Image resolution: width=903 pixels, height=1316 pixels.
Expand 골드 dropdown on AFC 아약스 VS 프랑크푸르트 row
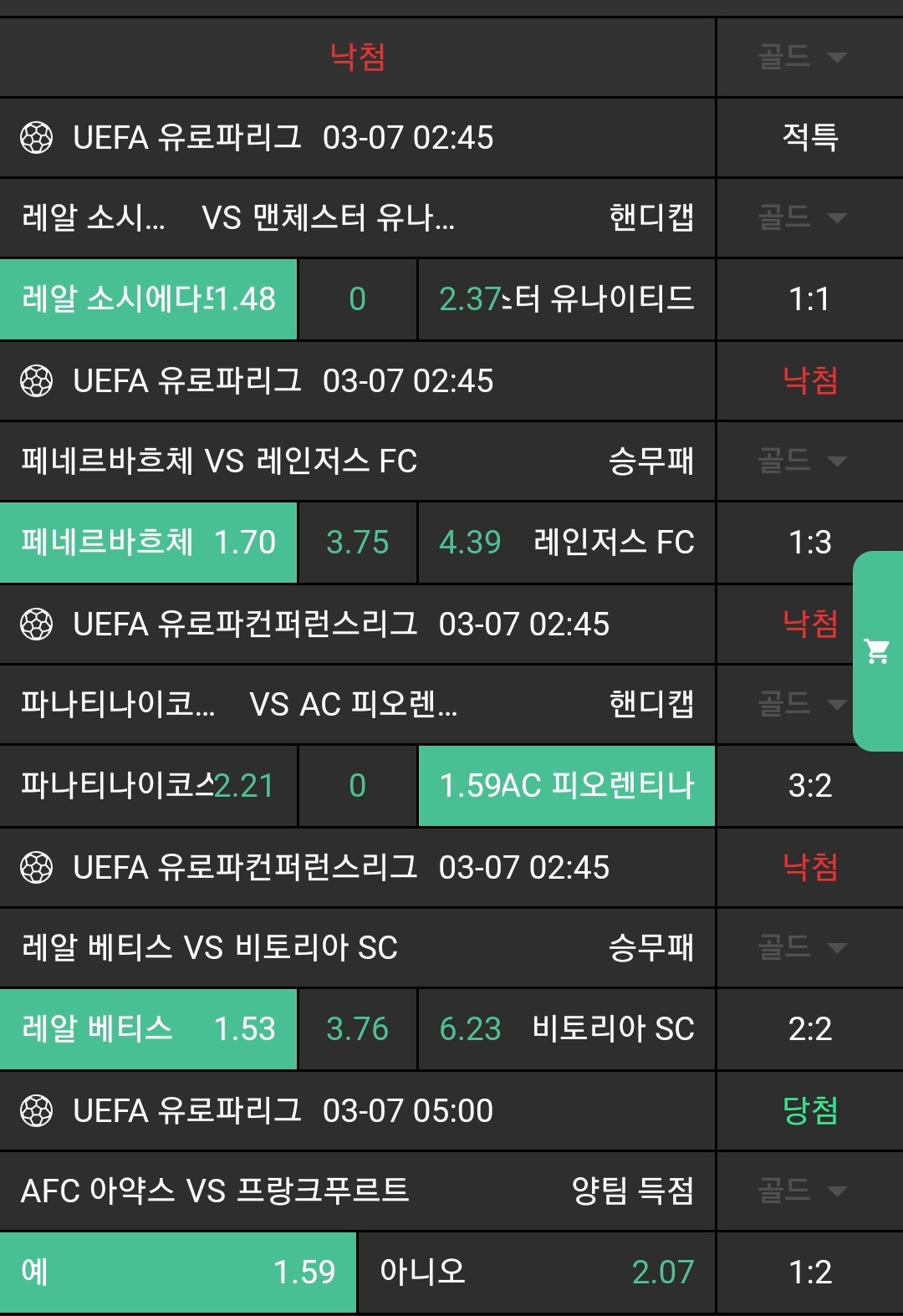802,1191
